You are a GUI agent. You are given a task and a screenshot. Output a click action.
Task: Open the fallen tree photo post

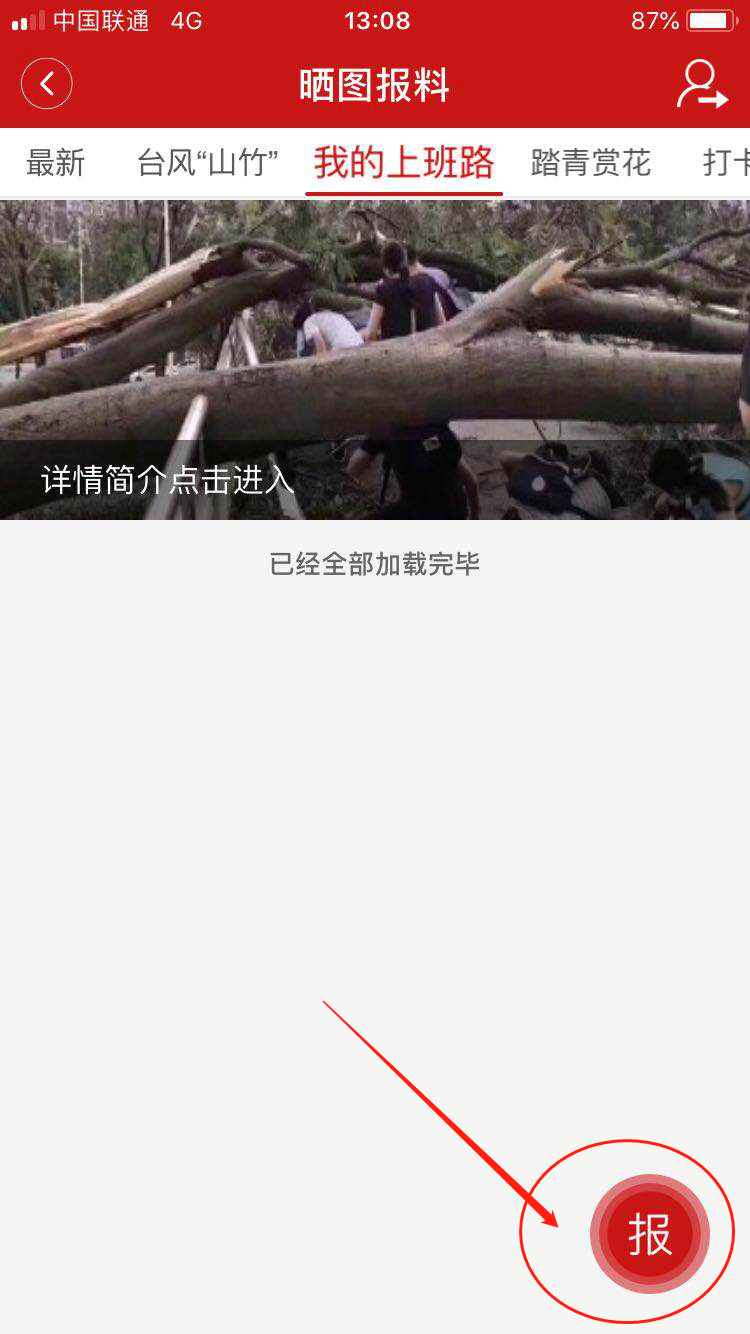375,360
